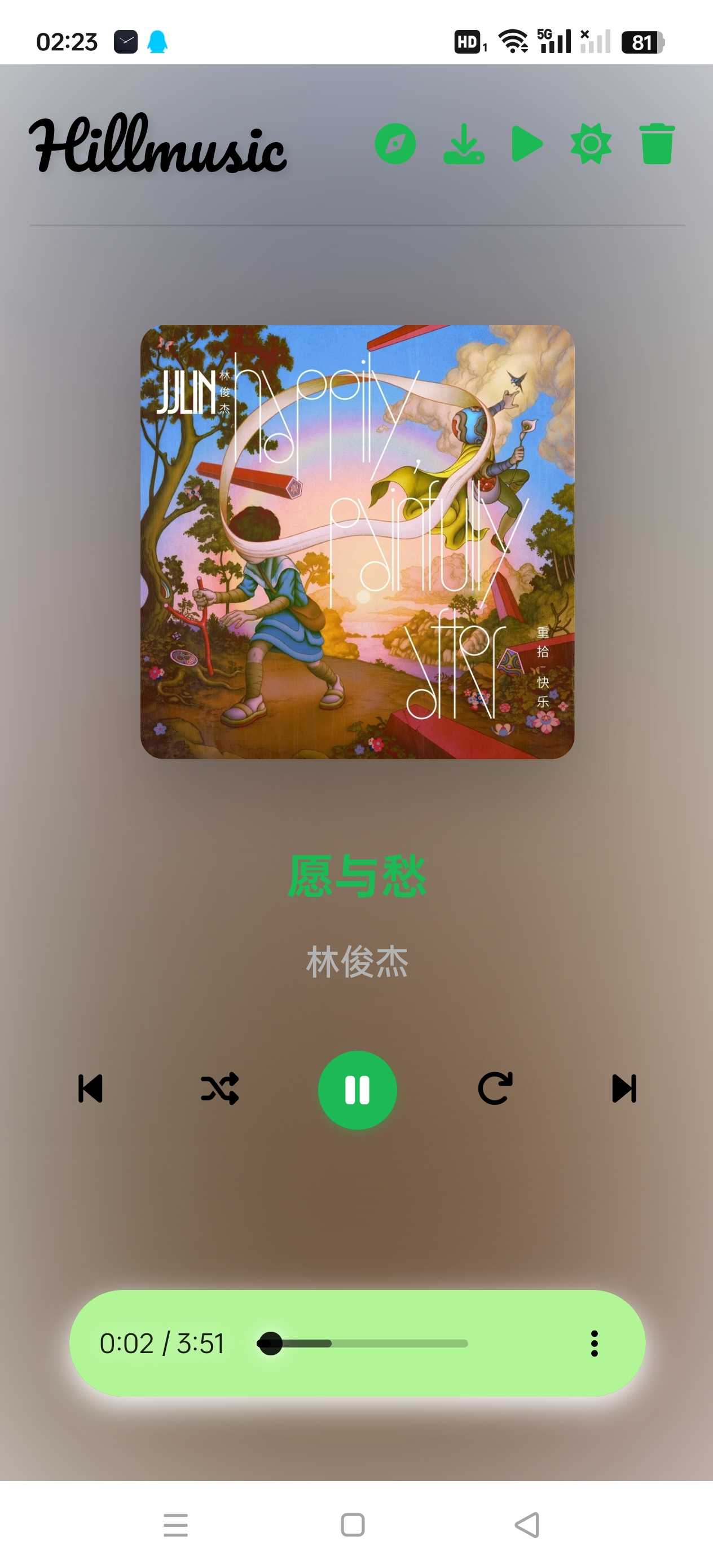This screenshot has width=713, height=1568.
Task: Open the compass explore icon
Action: click(395, 144)
